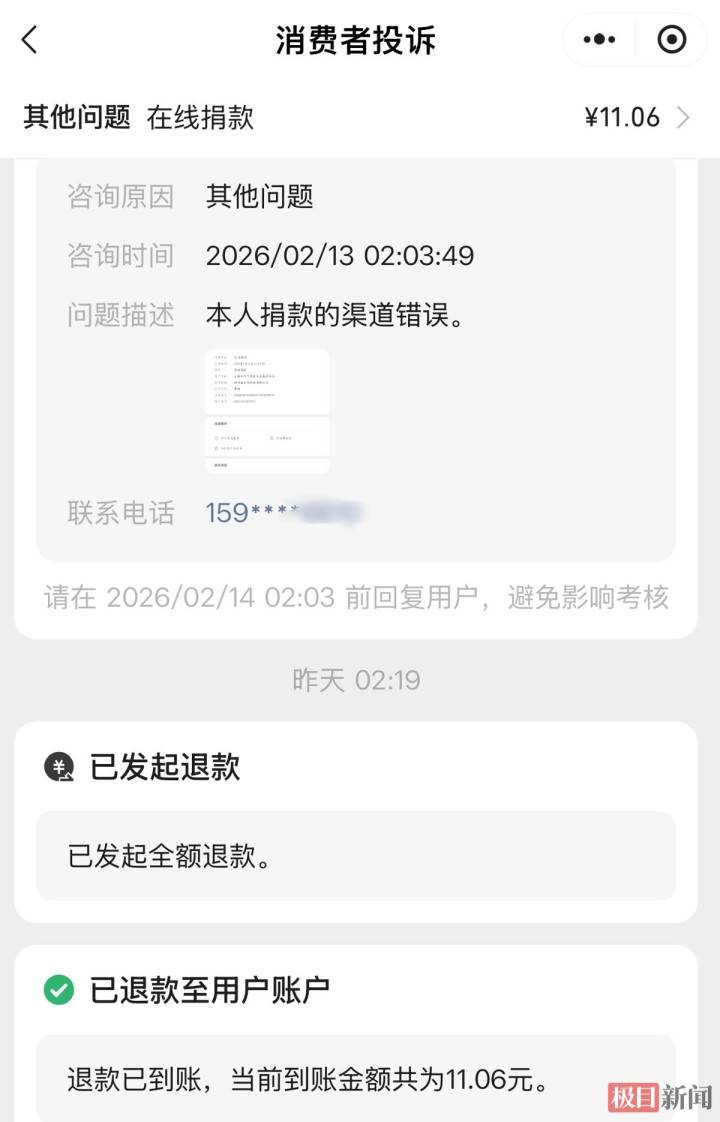This screenshot has height=1122, width=720.
Task: Close the mini program with the circle button
Action: coord(671,40)
